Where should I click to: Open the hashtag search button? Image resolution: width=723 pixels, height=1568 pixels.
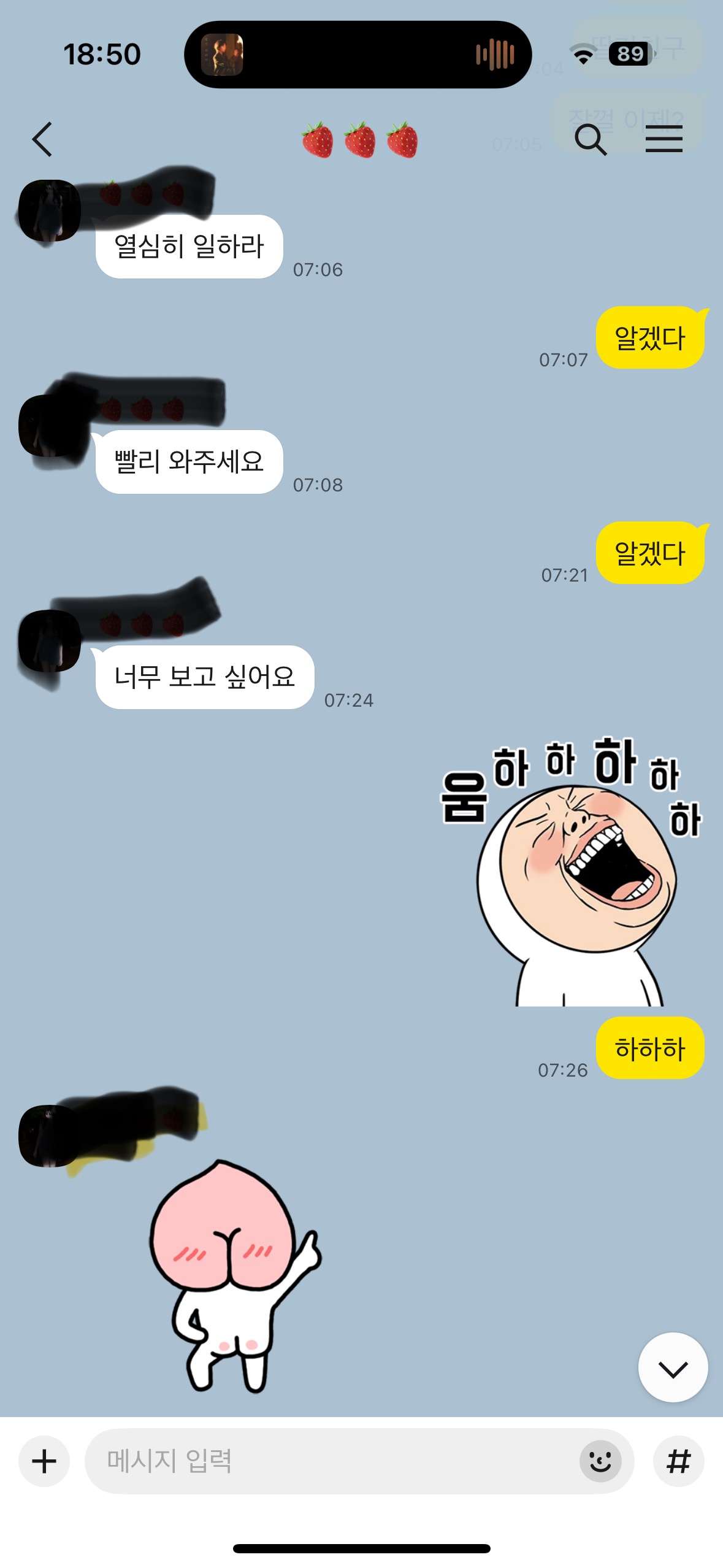pos(679,1461)
